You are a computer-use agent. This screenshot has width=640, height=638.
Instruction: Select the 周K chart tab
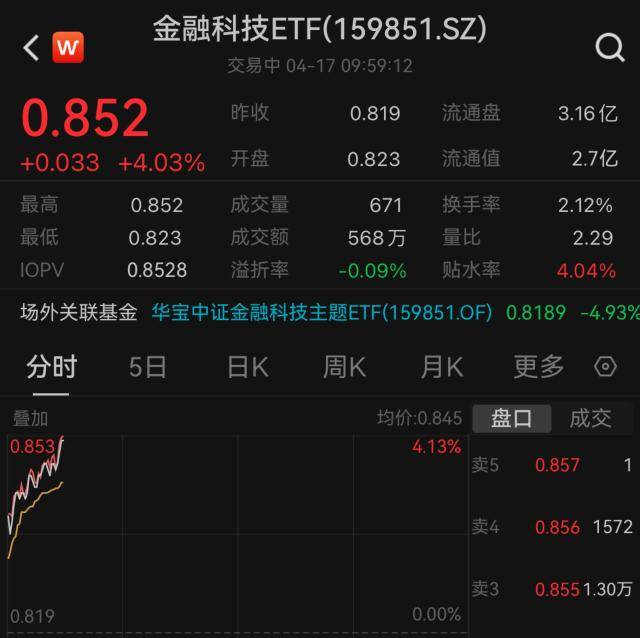click(344, 367)
